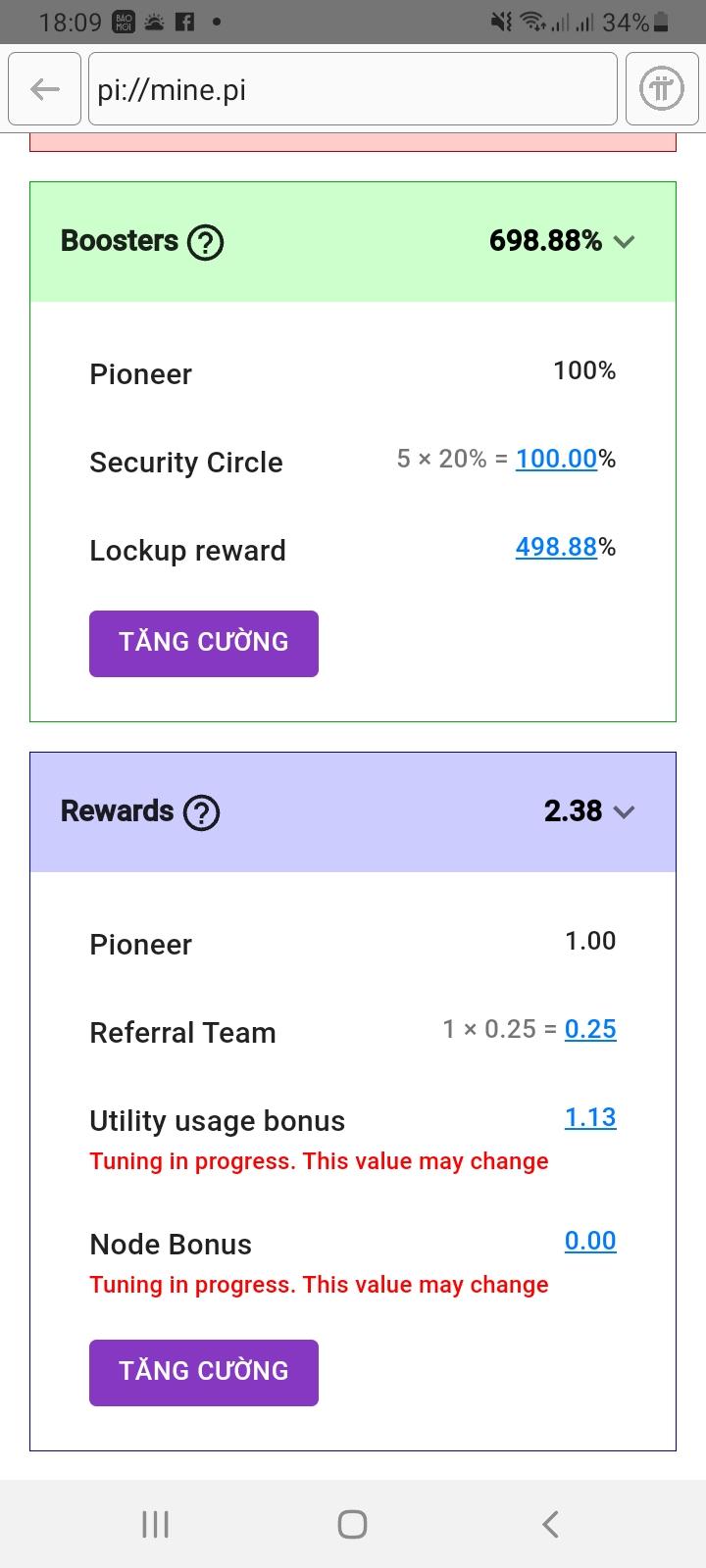Open the Lockup reward 498.88 link

point(556,547)
